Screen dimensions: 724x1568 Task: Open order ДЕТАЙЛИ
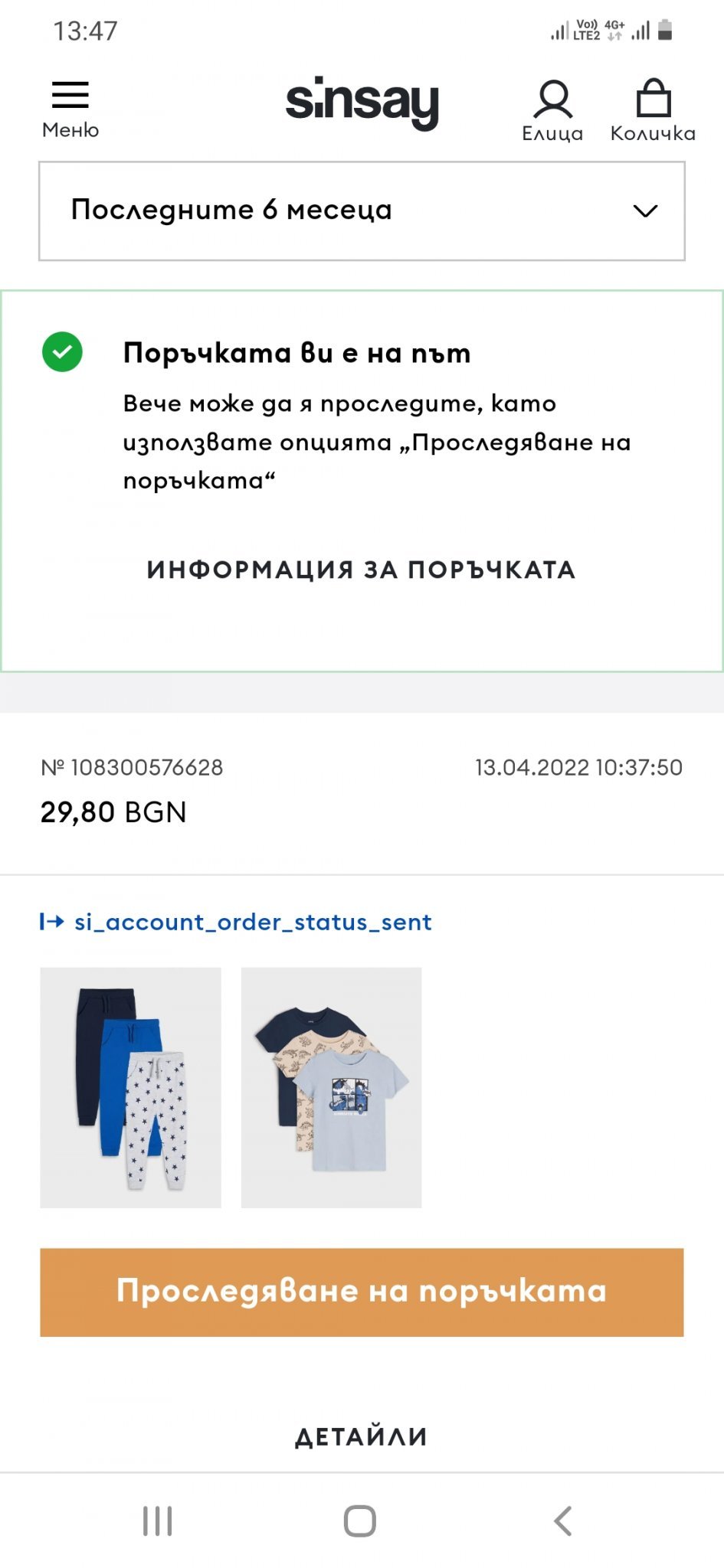click(x=362, y=1437)
